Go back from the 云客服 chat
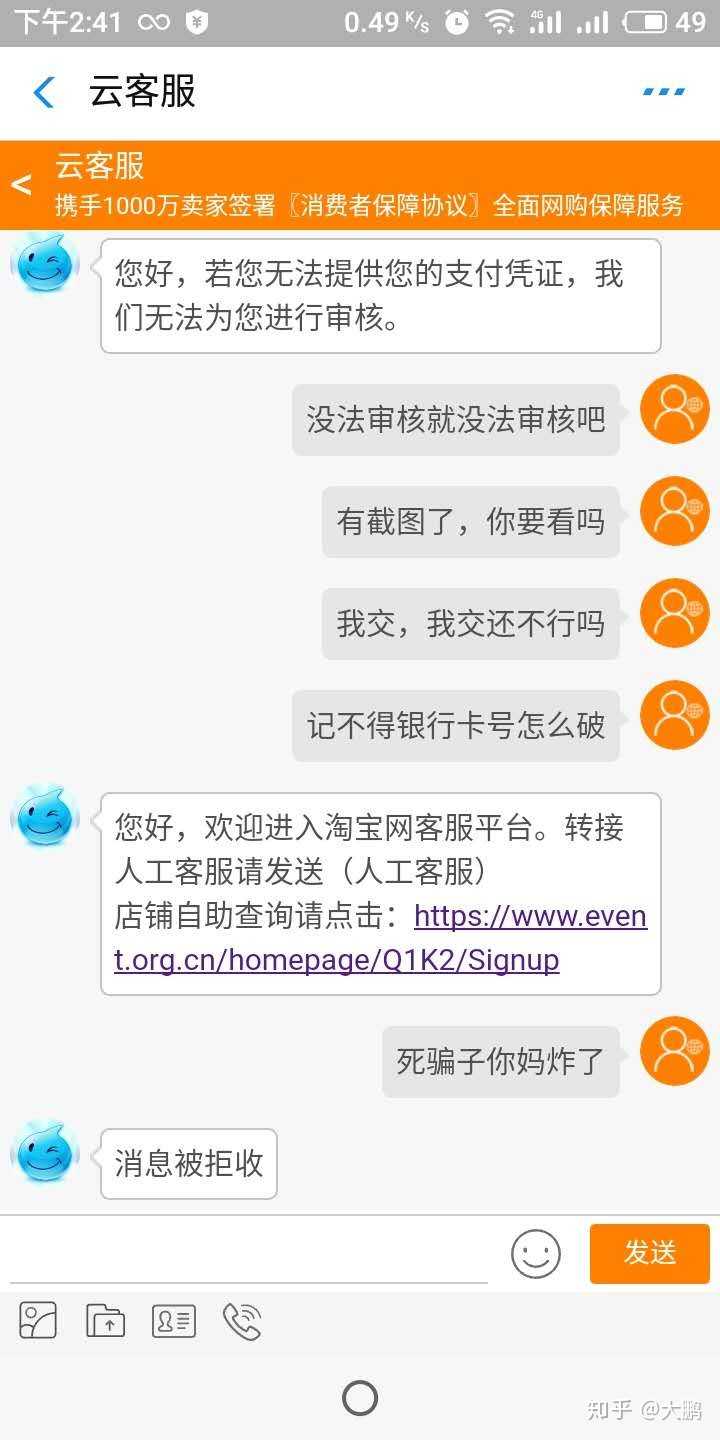720x1440 pixels. tap(44, 92)
